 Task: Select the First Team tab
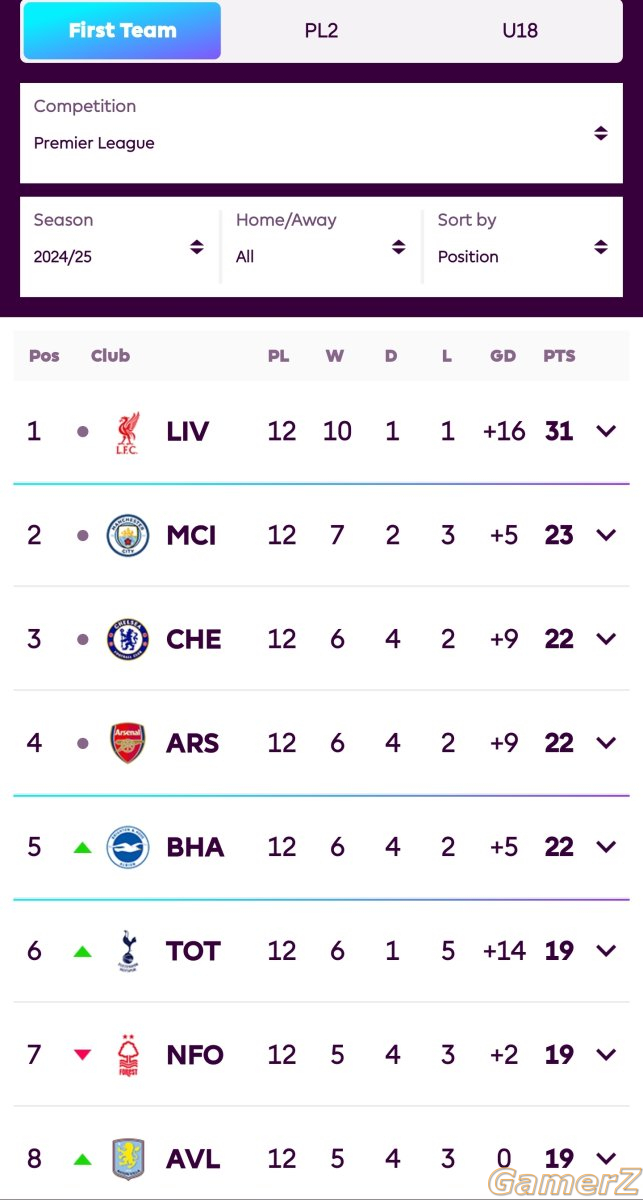(x=122, y=30)
